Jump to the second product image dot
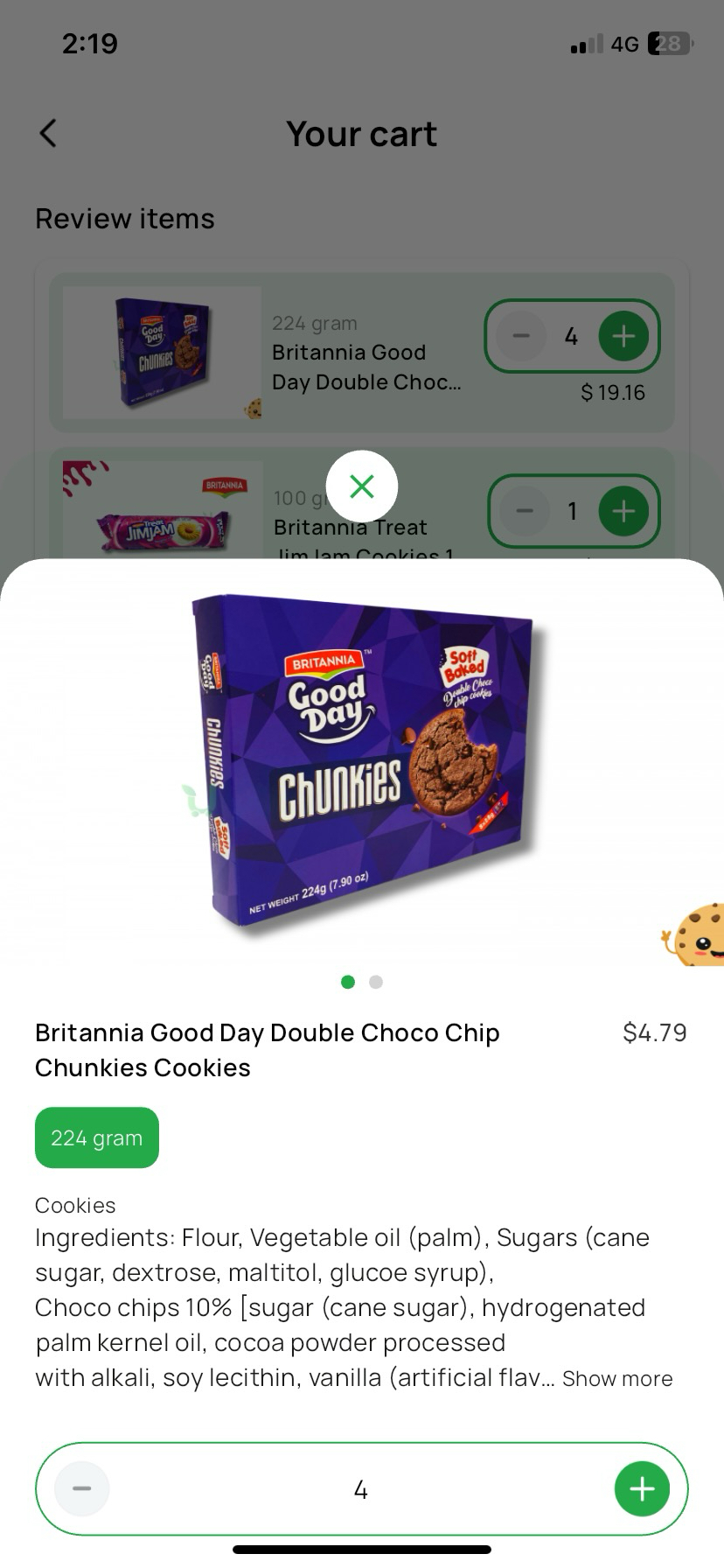Image resolution: width=724 pixels, height=1568 pixels. (376, 982)
